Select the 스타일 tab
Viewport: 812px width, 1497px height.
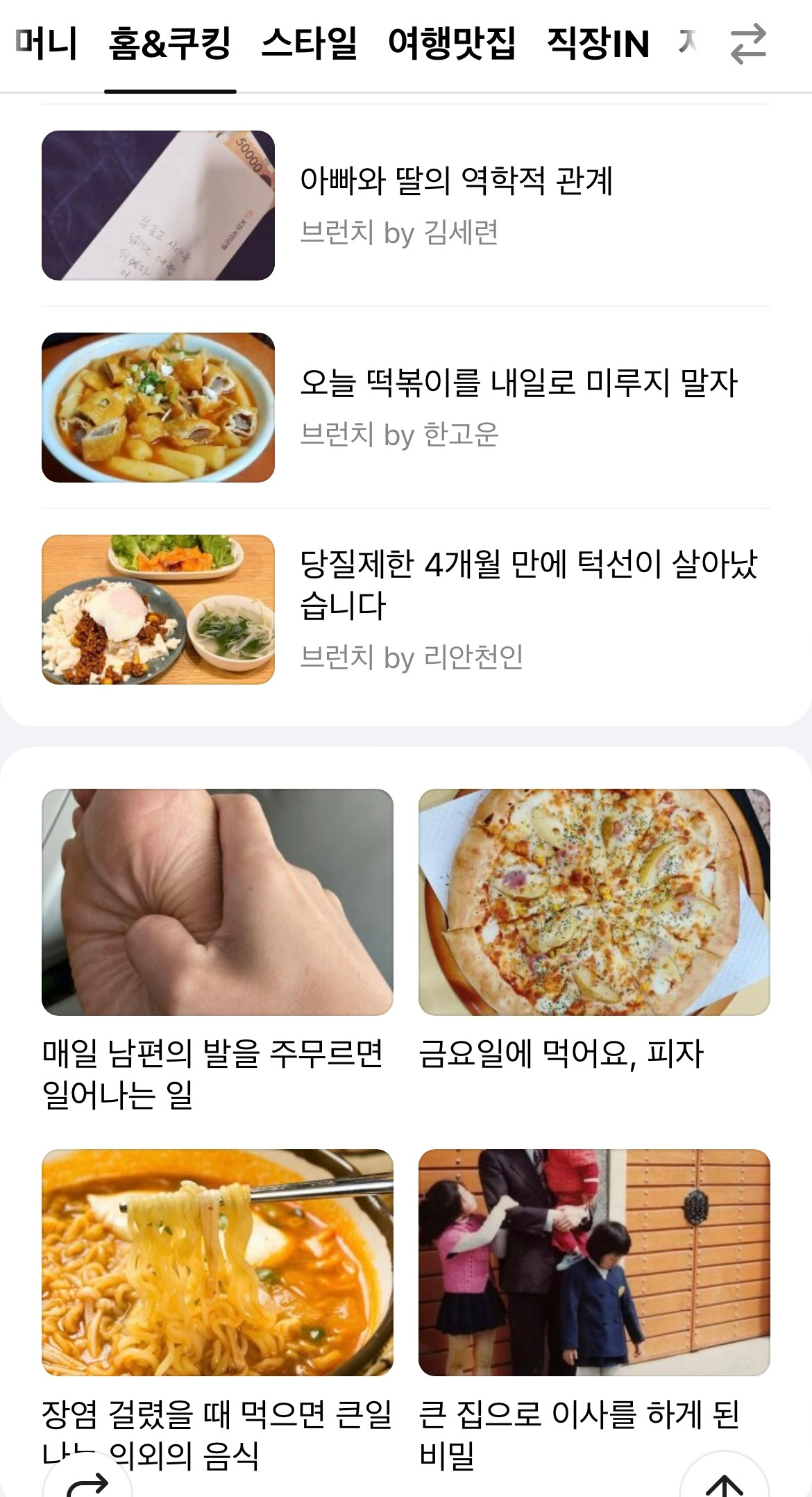309,43
